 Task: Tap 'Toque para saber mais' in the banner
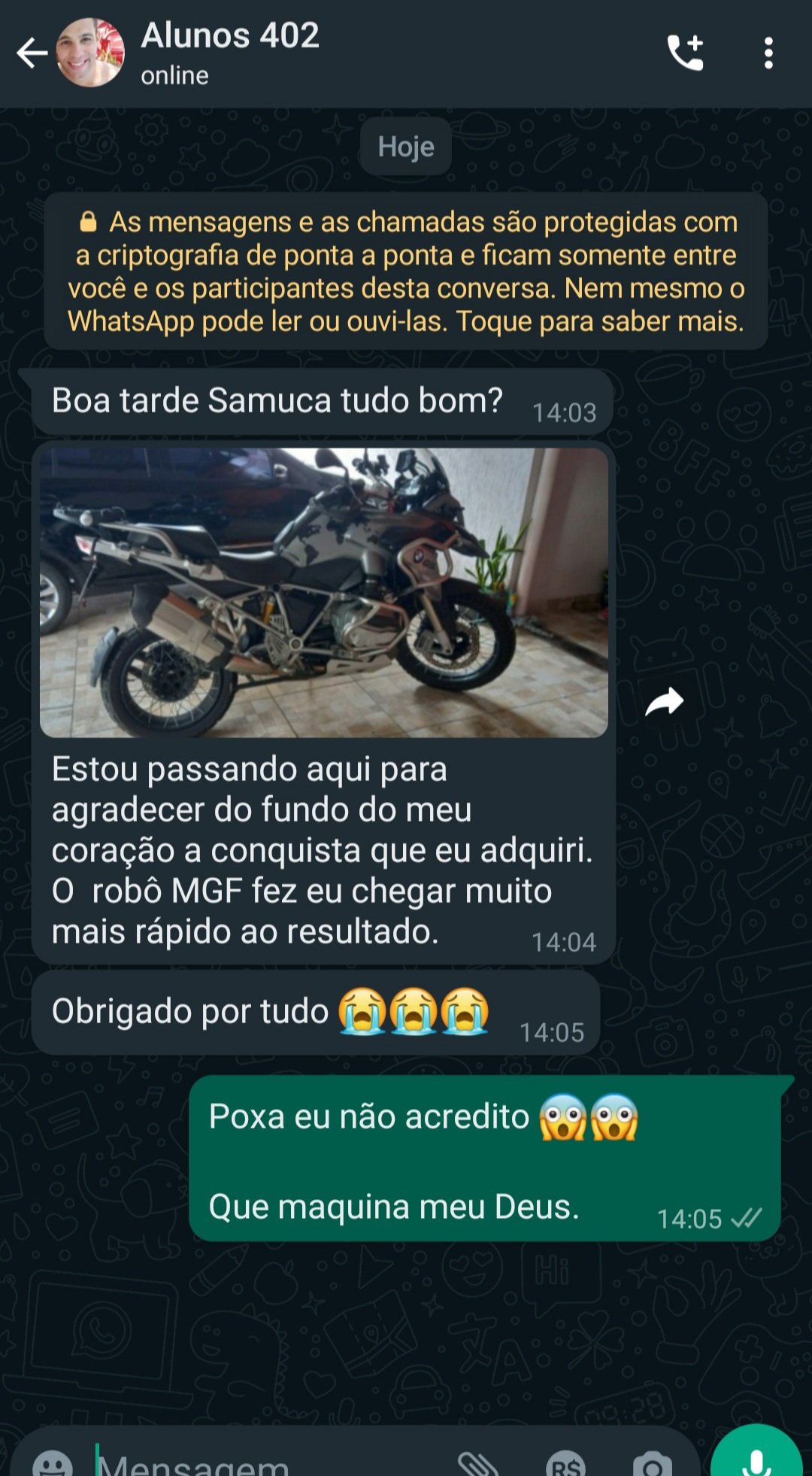click(x=601, y=321)
